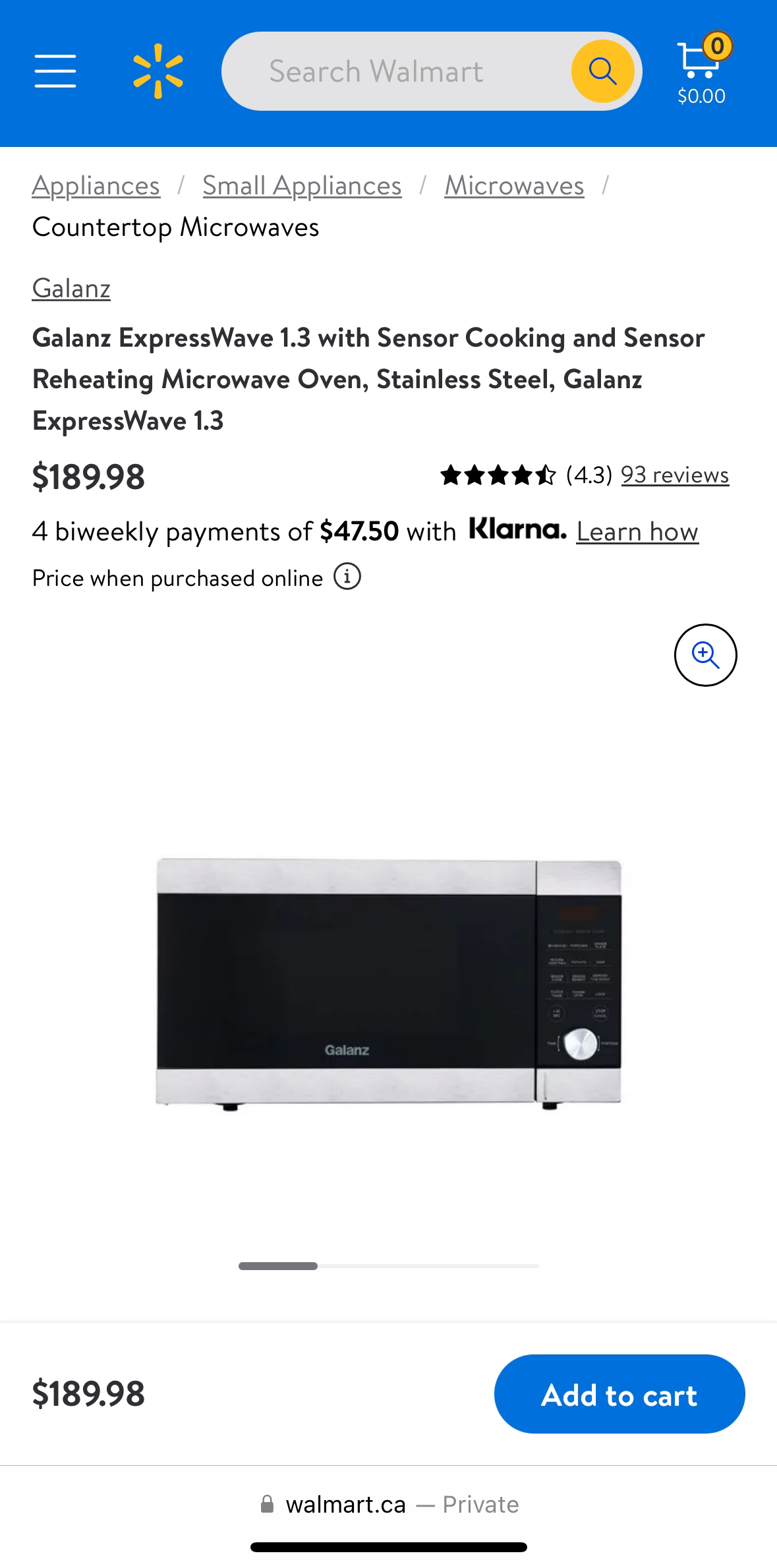Open Appliances breadcrumb link
777x1568 pixels.
click(x=96, y=186)
